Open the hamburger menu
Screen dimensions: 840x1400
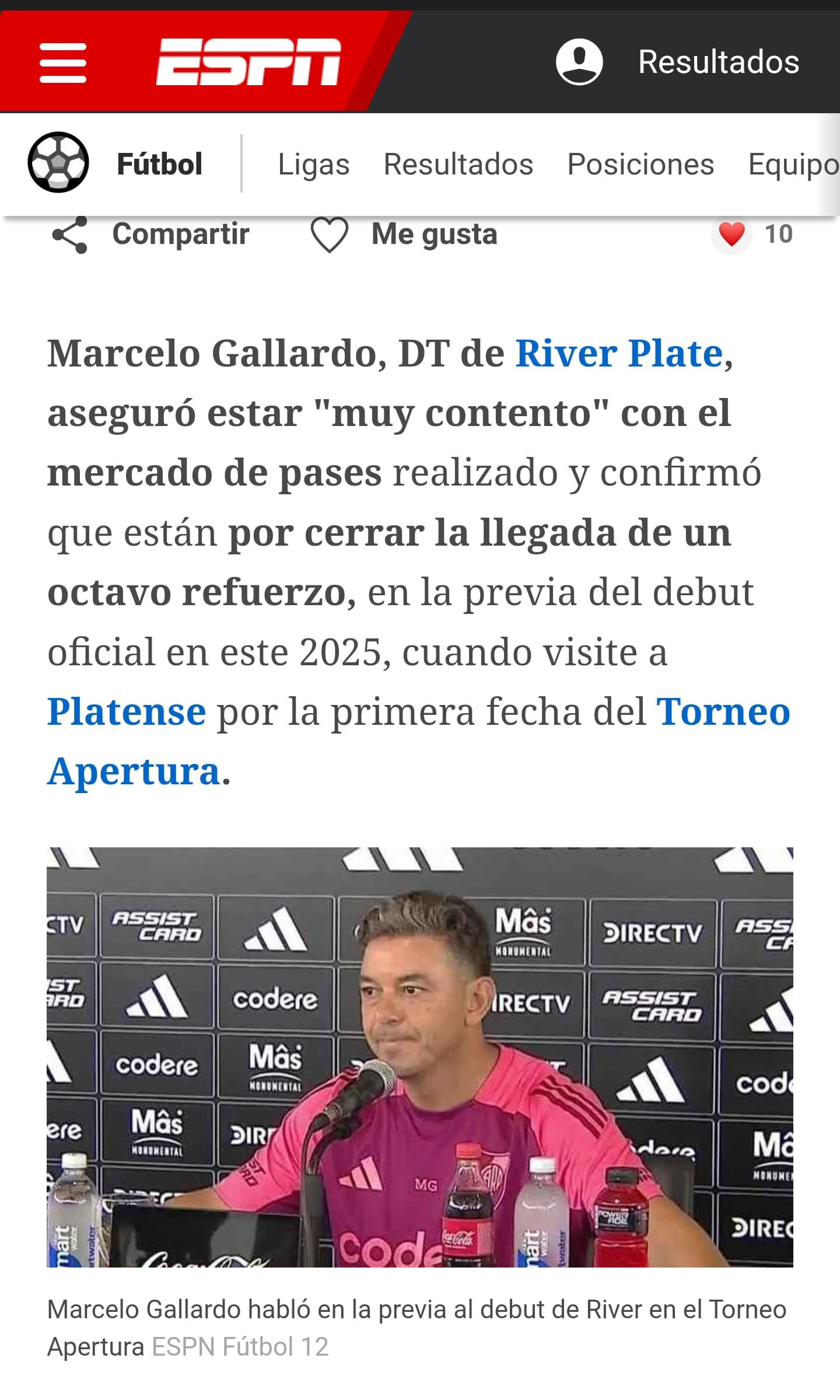tap(63, 62)
